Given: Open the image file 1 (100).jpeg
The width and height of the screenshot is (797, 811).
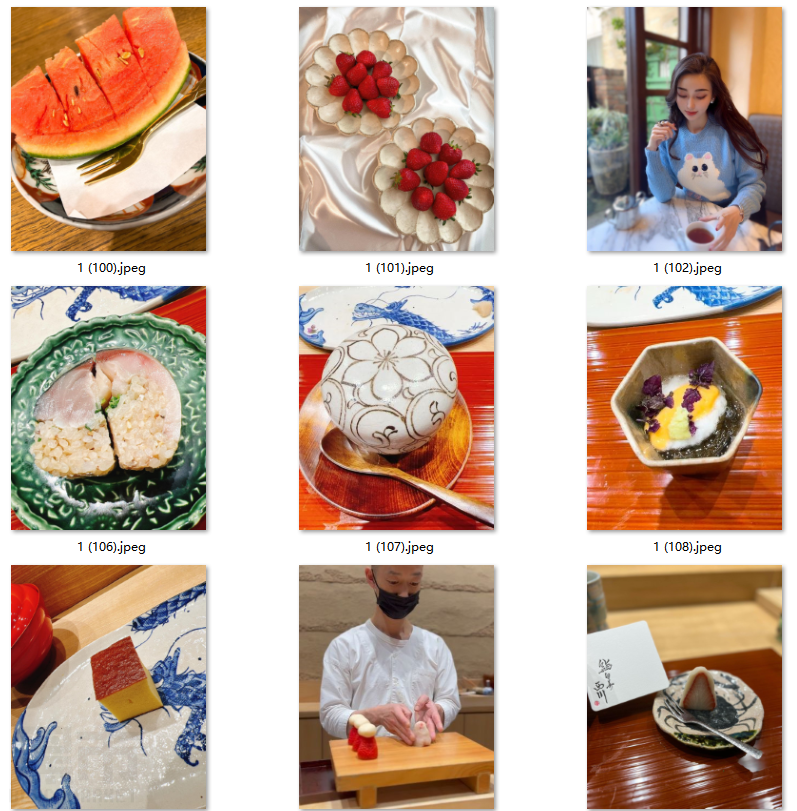Looking at the screenshot, I should click(108, 130).
